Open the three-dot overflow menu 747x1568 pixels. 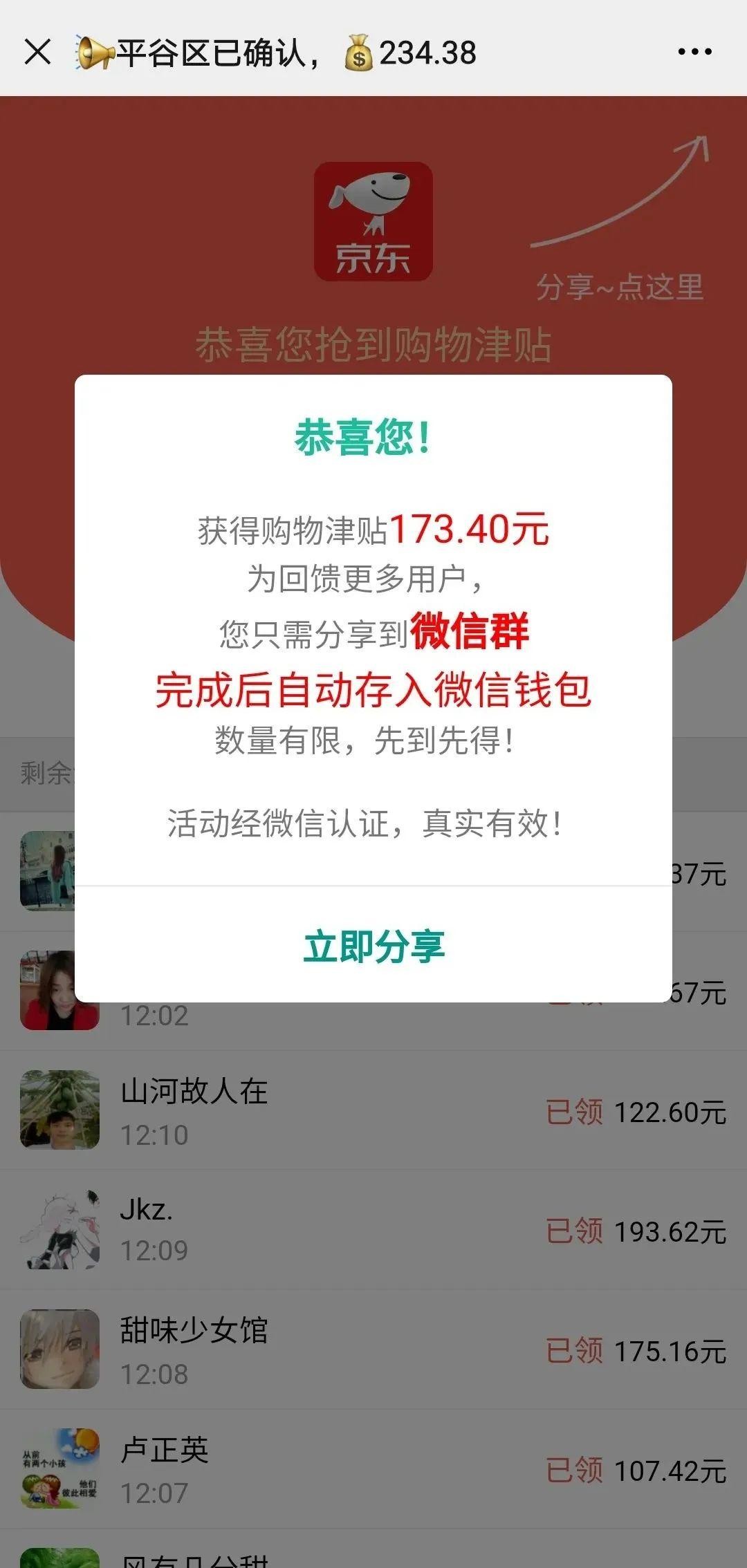click(694, 52)
